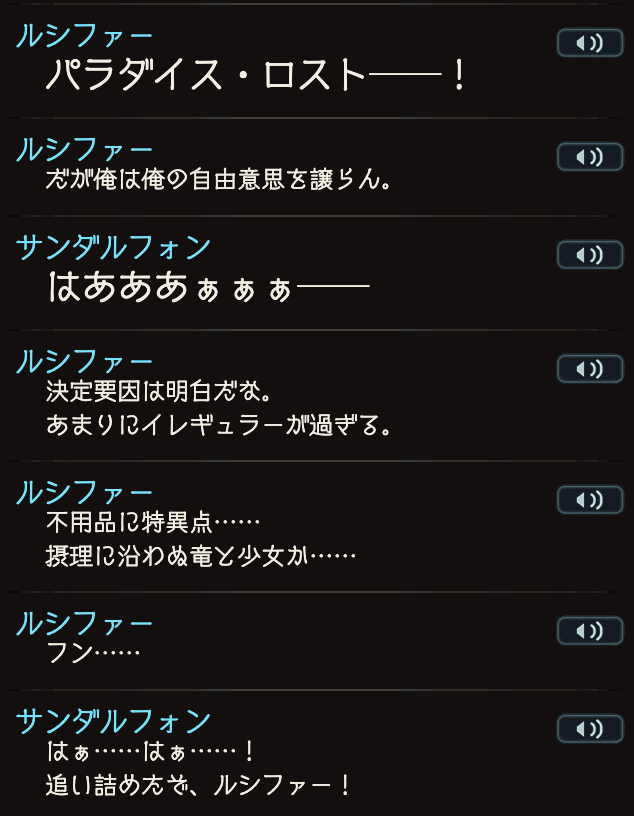Image resolution: width=634 pixels, height=816 pixels.
Task: Play voice for だが俺は俺の自由意思を譲らん line
Action: 589,156
